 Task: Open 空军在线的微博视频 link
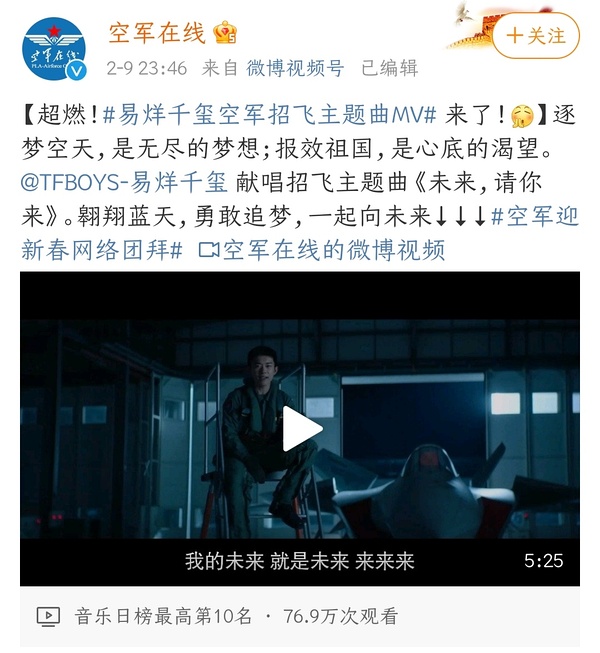click(321, 250)
